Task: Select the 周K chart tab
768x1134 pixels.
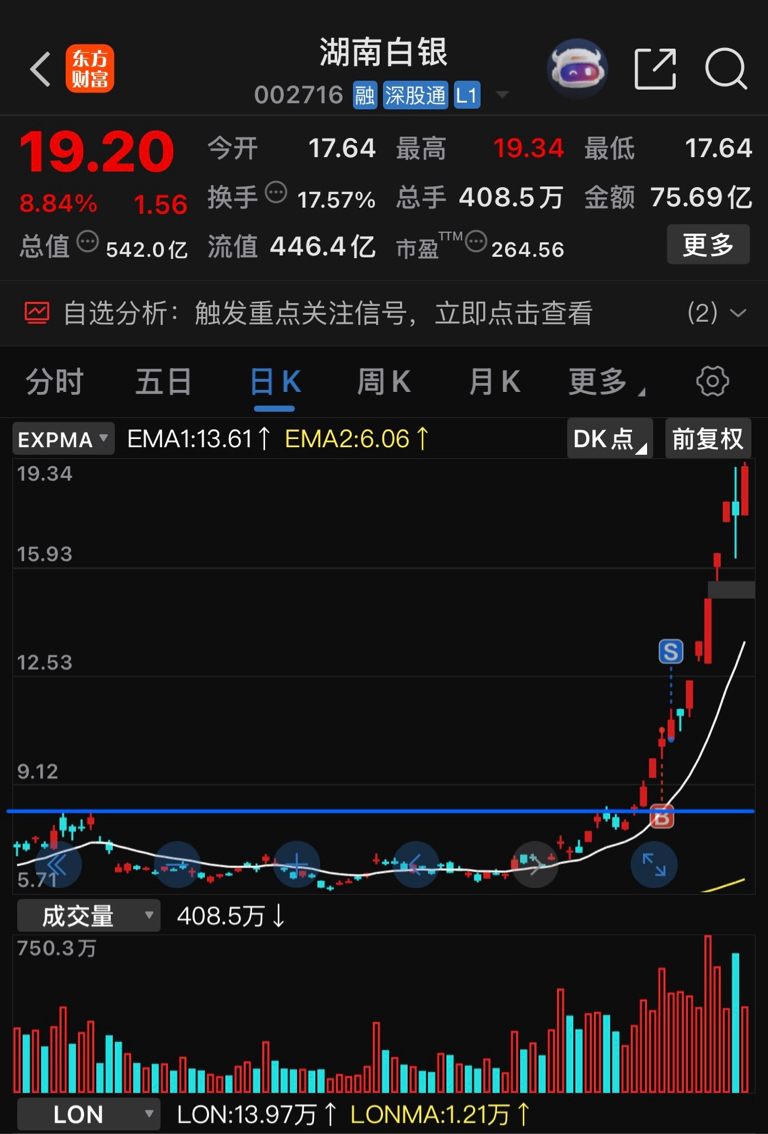Action: tap(384, 382)
